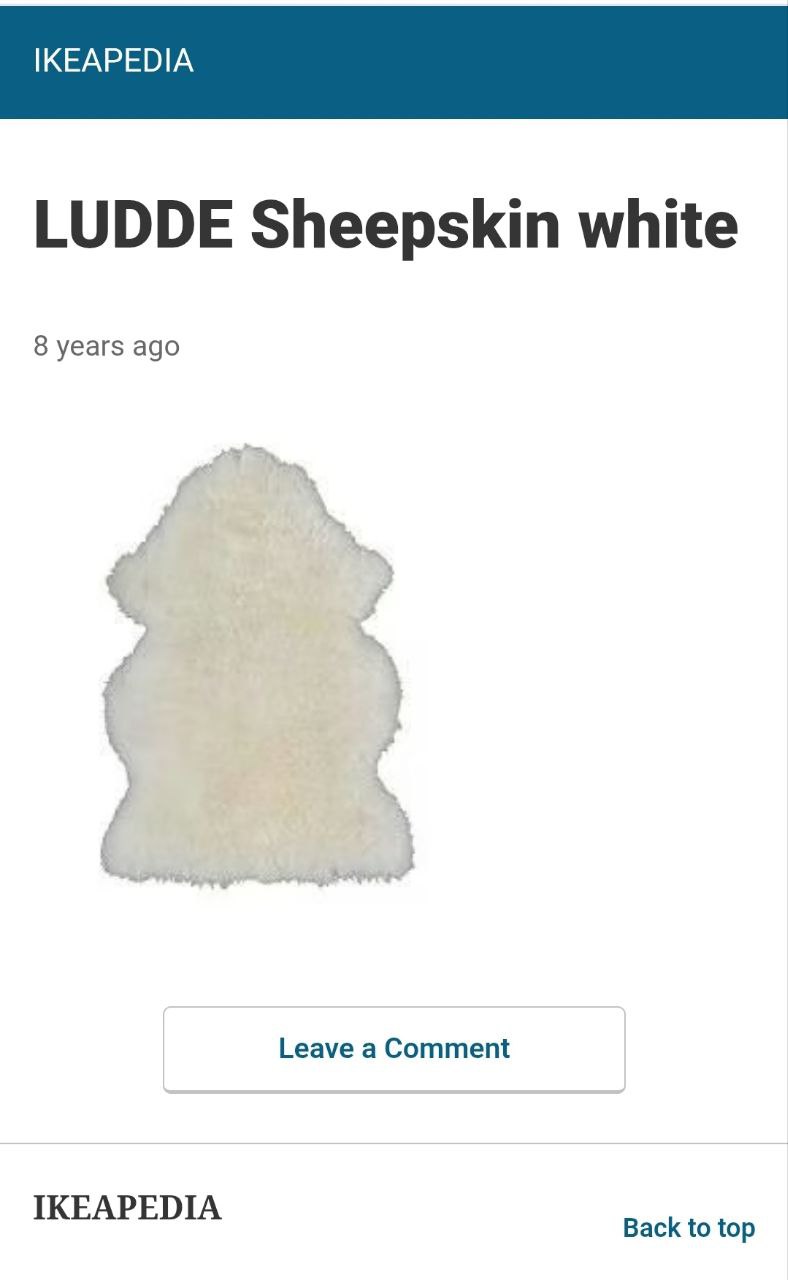The image size is (788, 1280).
Task: Jump back to top of page
Action: point(688,1228)
